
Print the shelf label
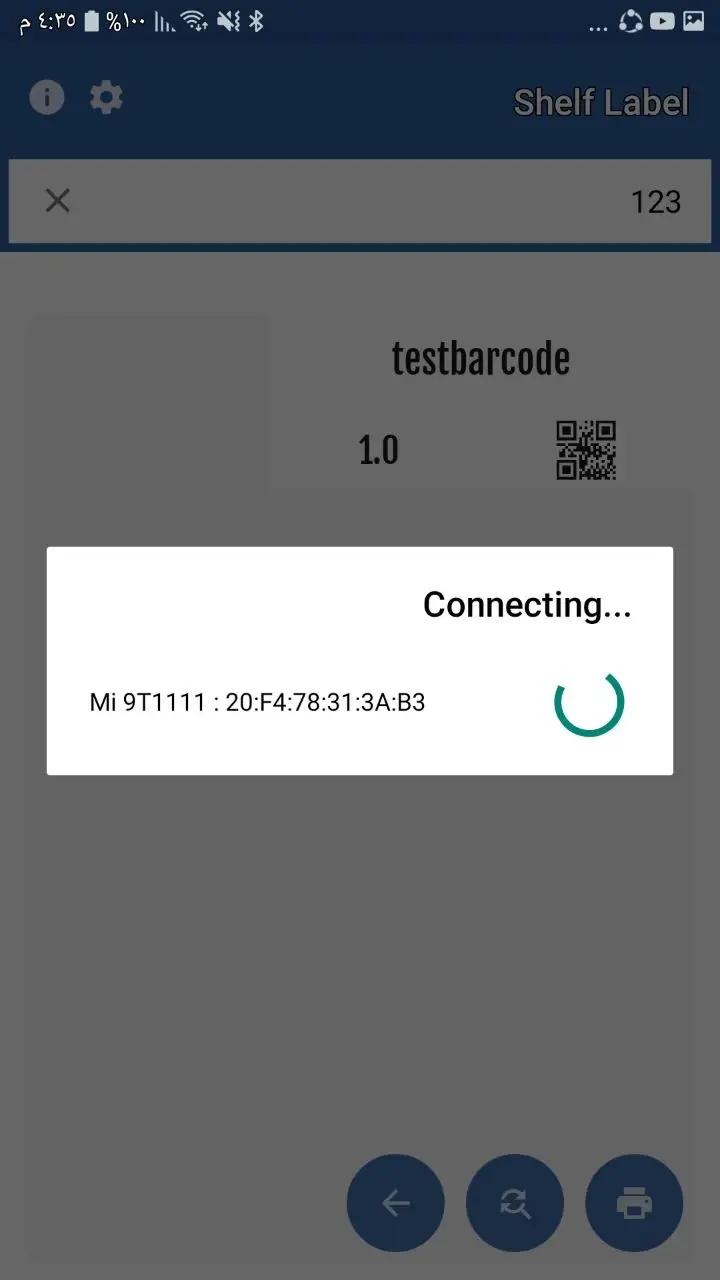(634, 1204)
